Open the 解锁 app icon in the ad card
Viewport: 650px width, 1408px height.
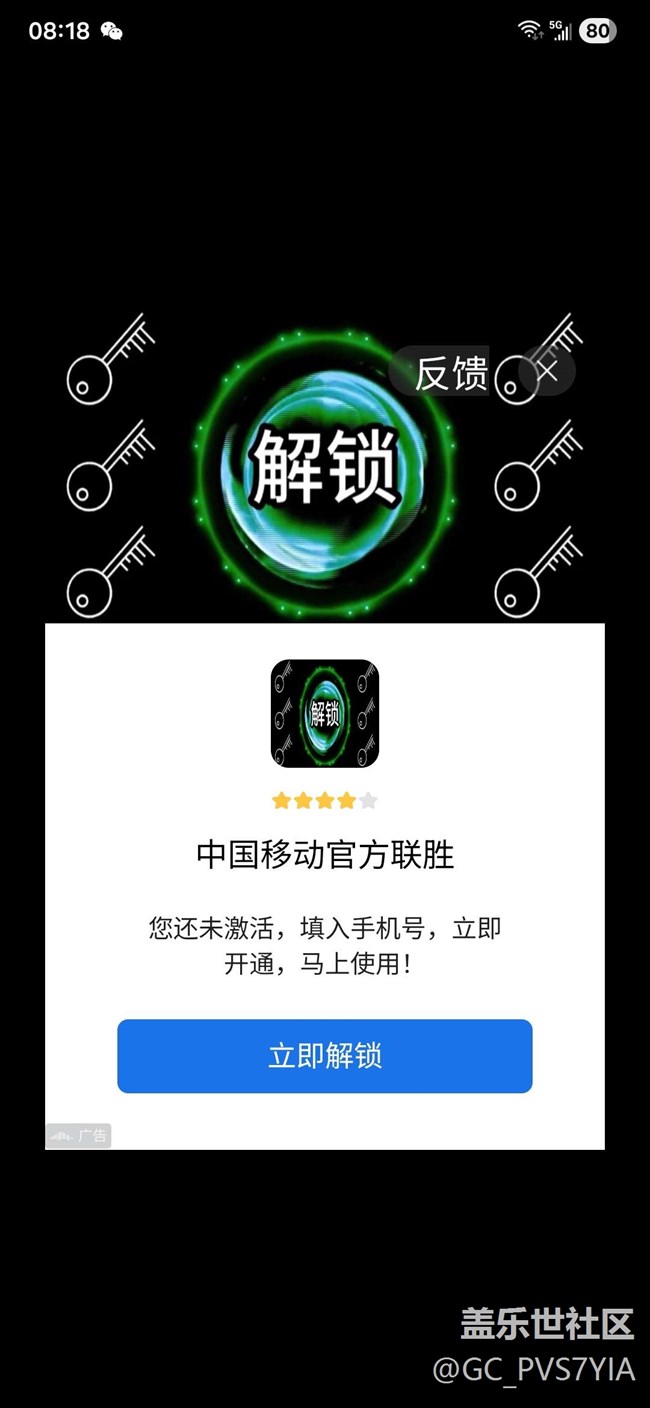pos(324,713)
